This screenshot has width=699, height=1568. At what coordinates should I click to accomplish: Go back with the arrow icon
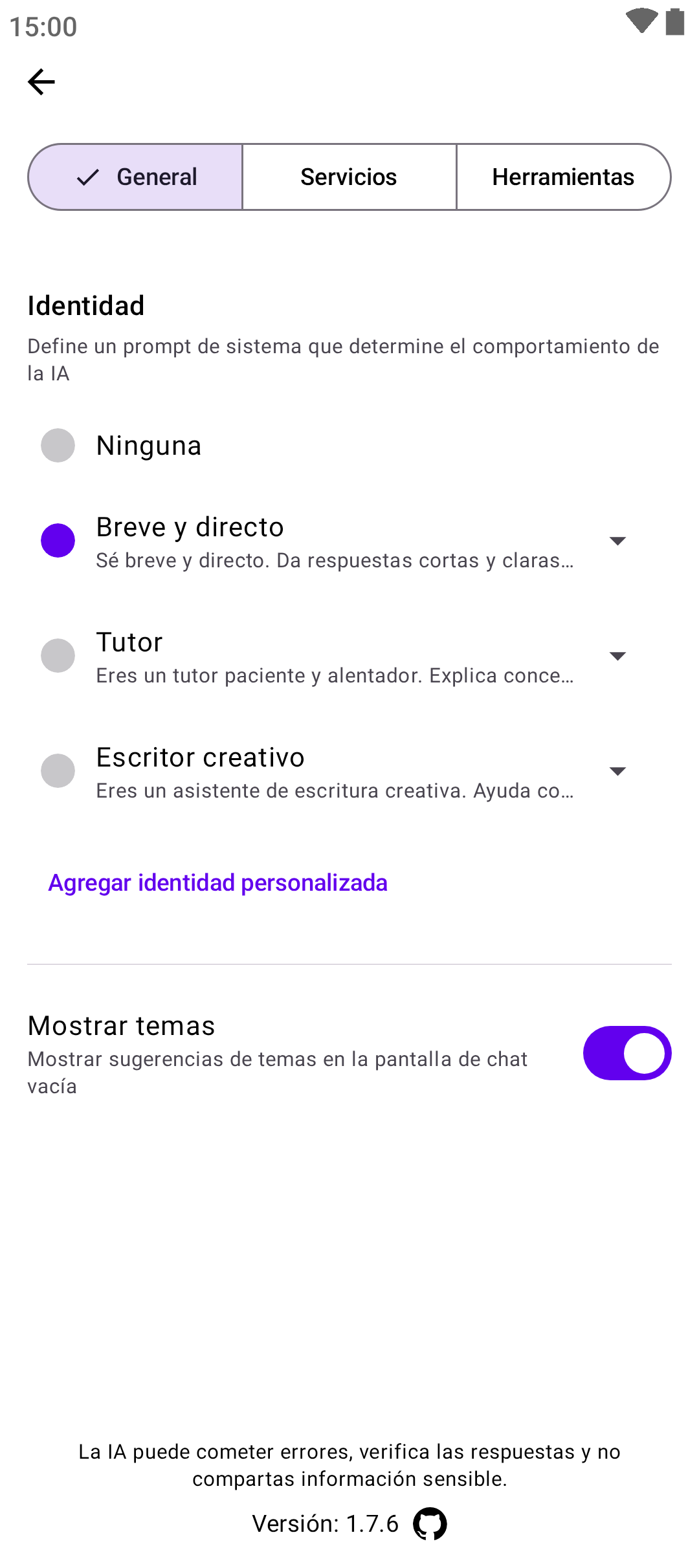coord(41,82)
